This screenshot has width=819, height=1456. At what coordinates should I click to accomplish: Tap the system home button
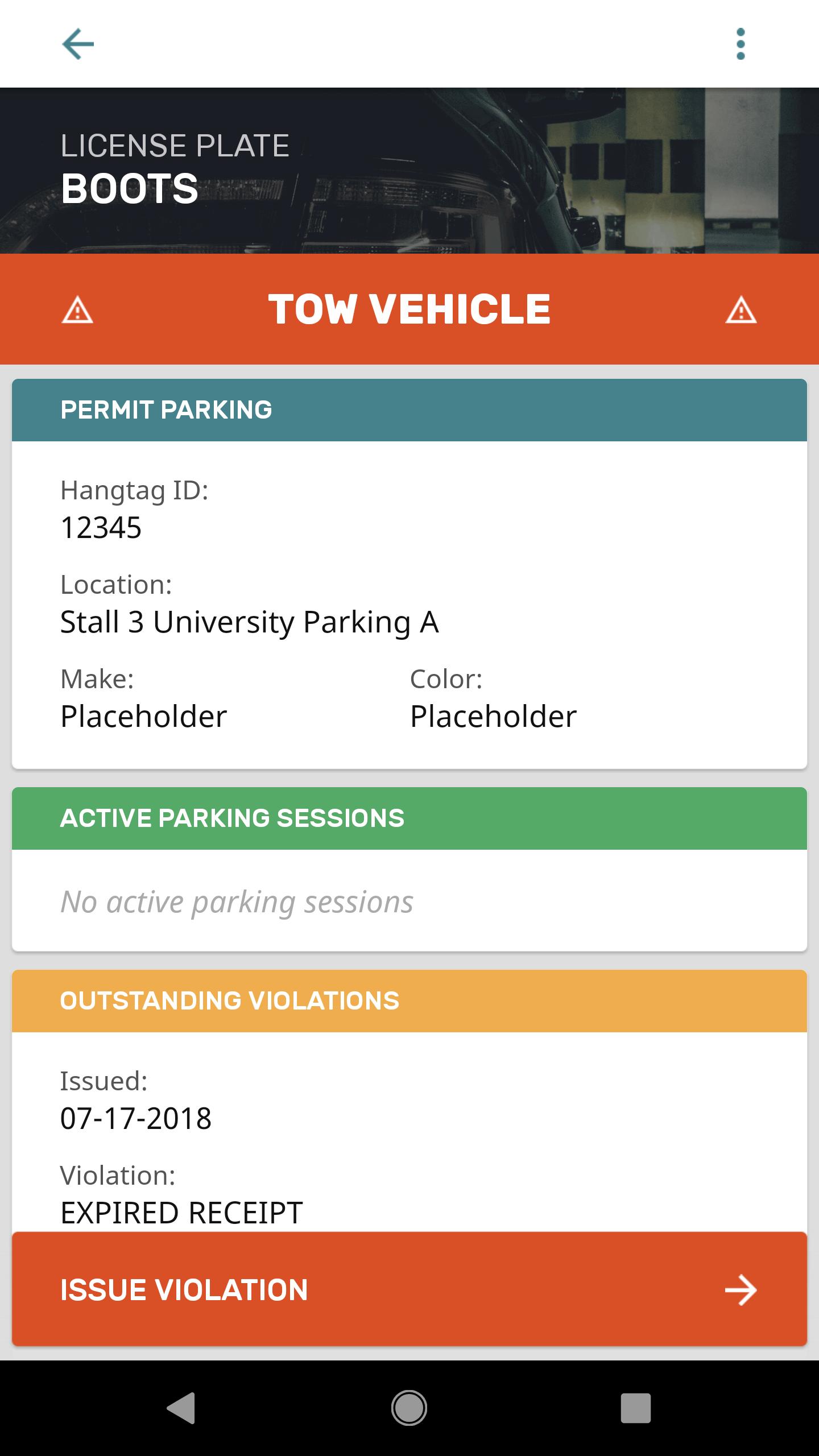point(409,1408)
